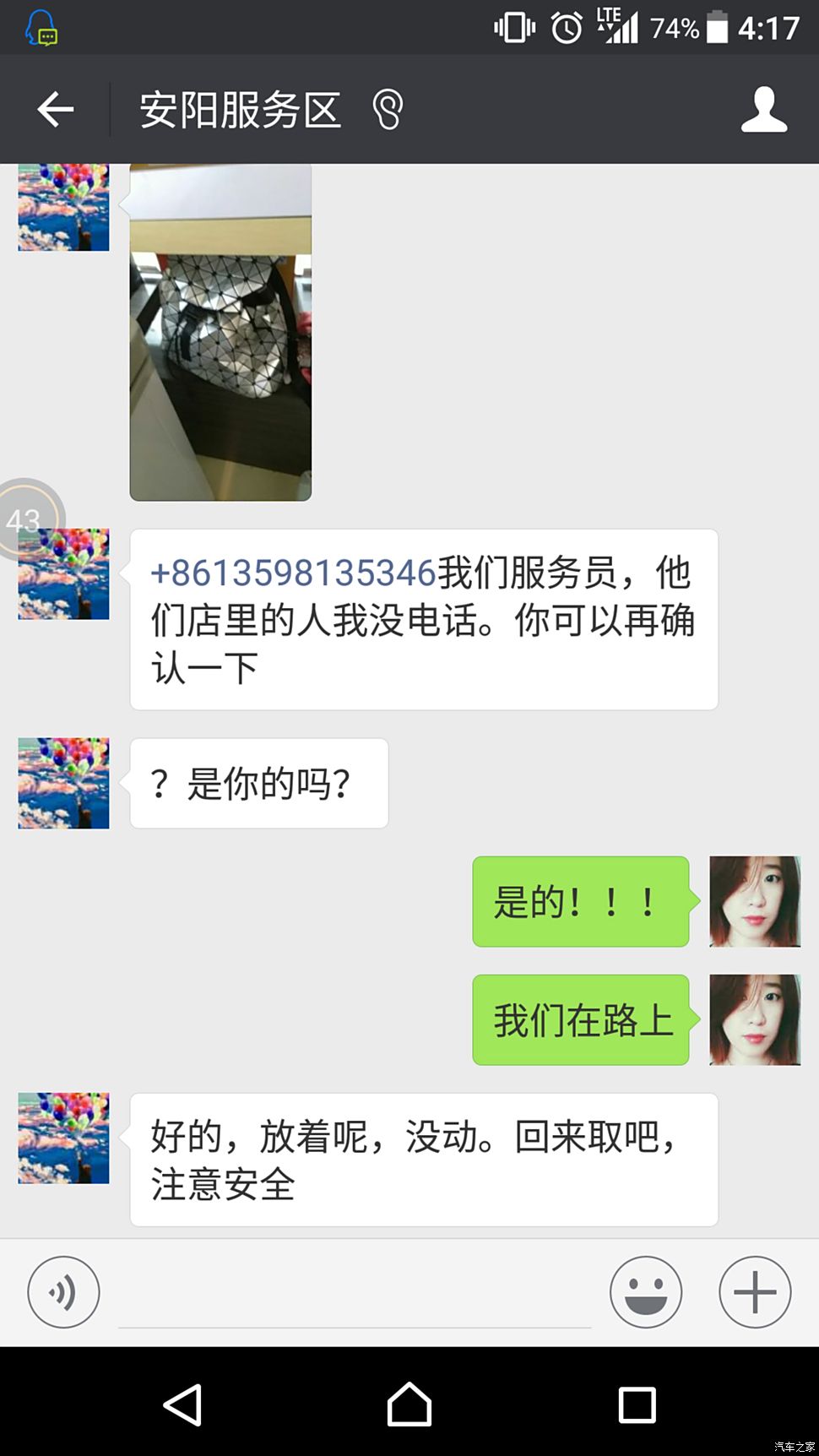Open the contact's avatar beside 是你的吗

coord(64,783)
